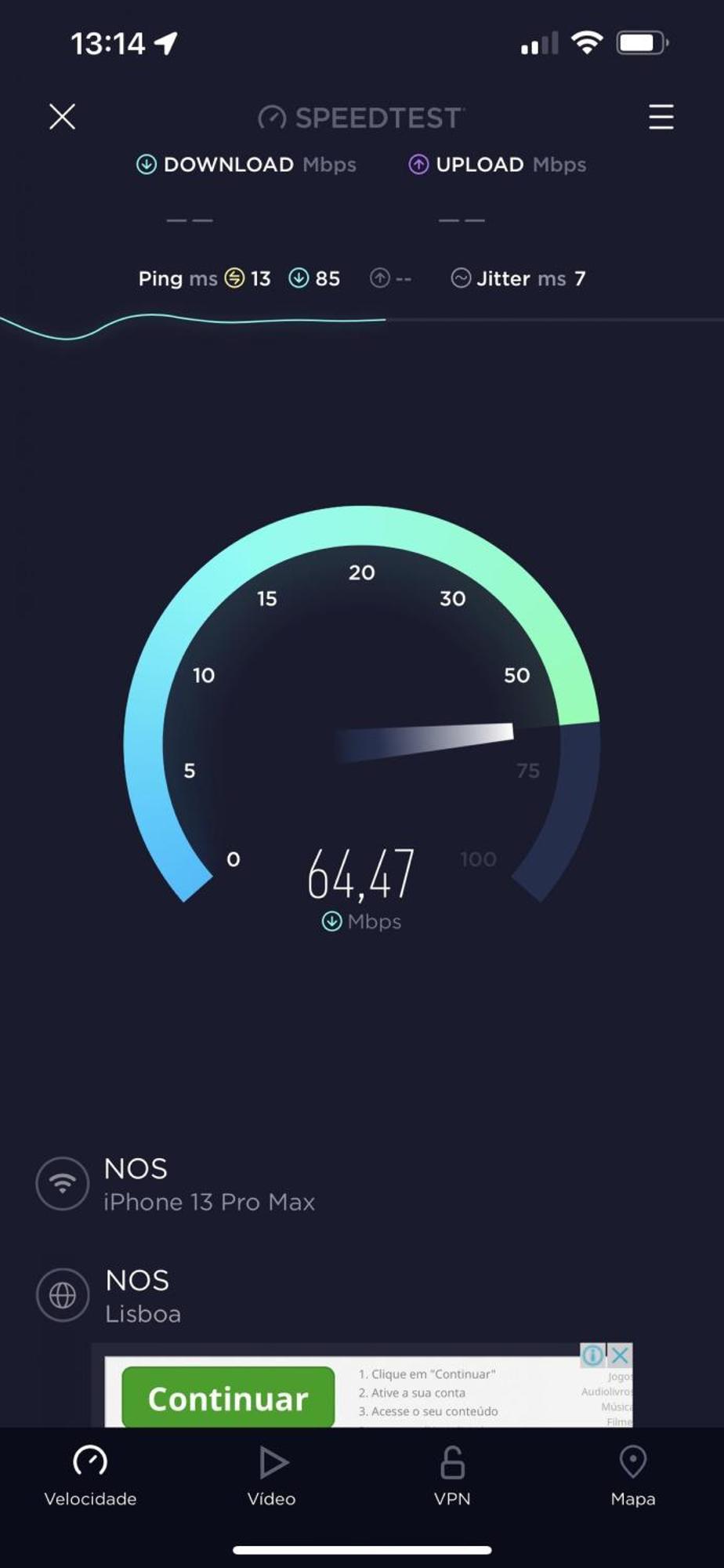Open the ad info icon
724x1568 pixels.
(593, 1355)
